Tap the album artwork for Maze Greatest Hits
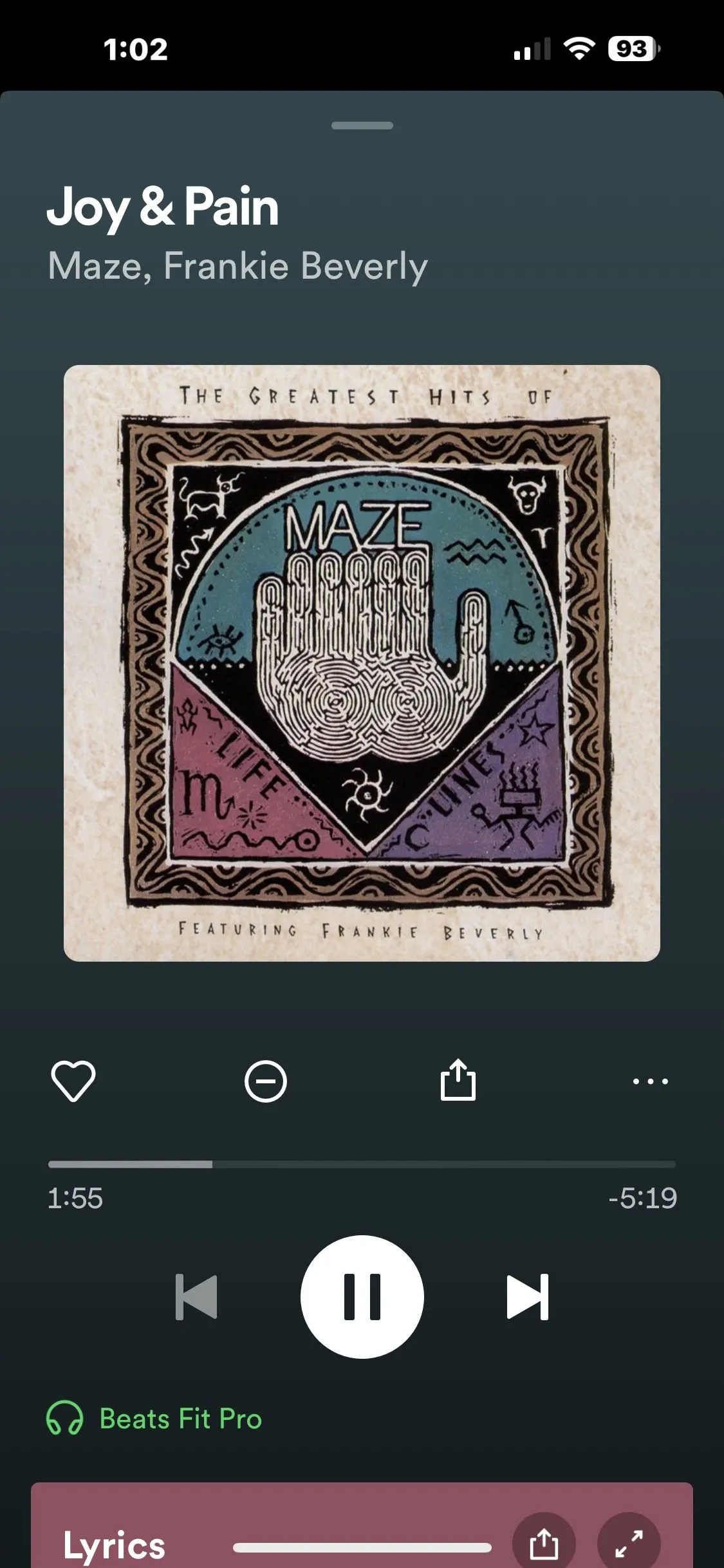The height and width of the screenshot is (1568, 724). (362, 663)
